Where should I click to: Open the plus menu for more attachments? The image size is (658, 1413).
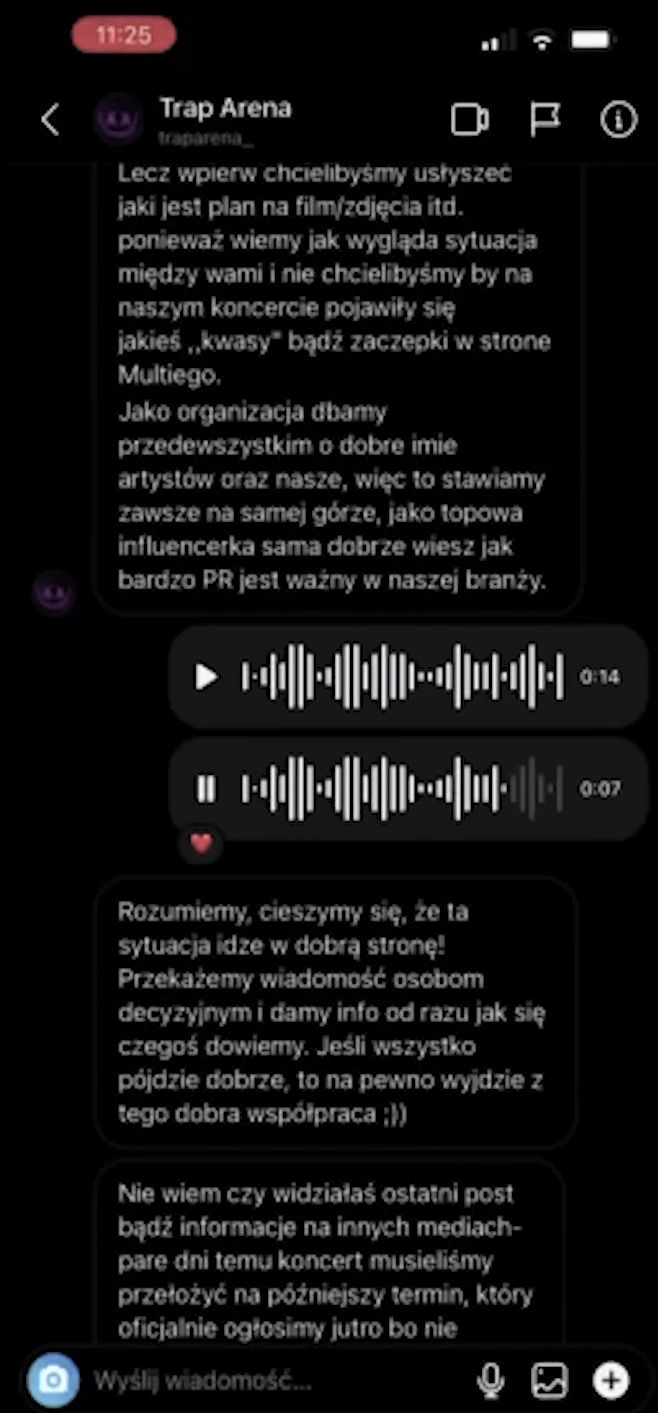tap(611, 1381)
